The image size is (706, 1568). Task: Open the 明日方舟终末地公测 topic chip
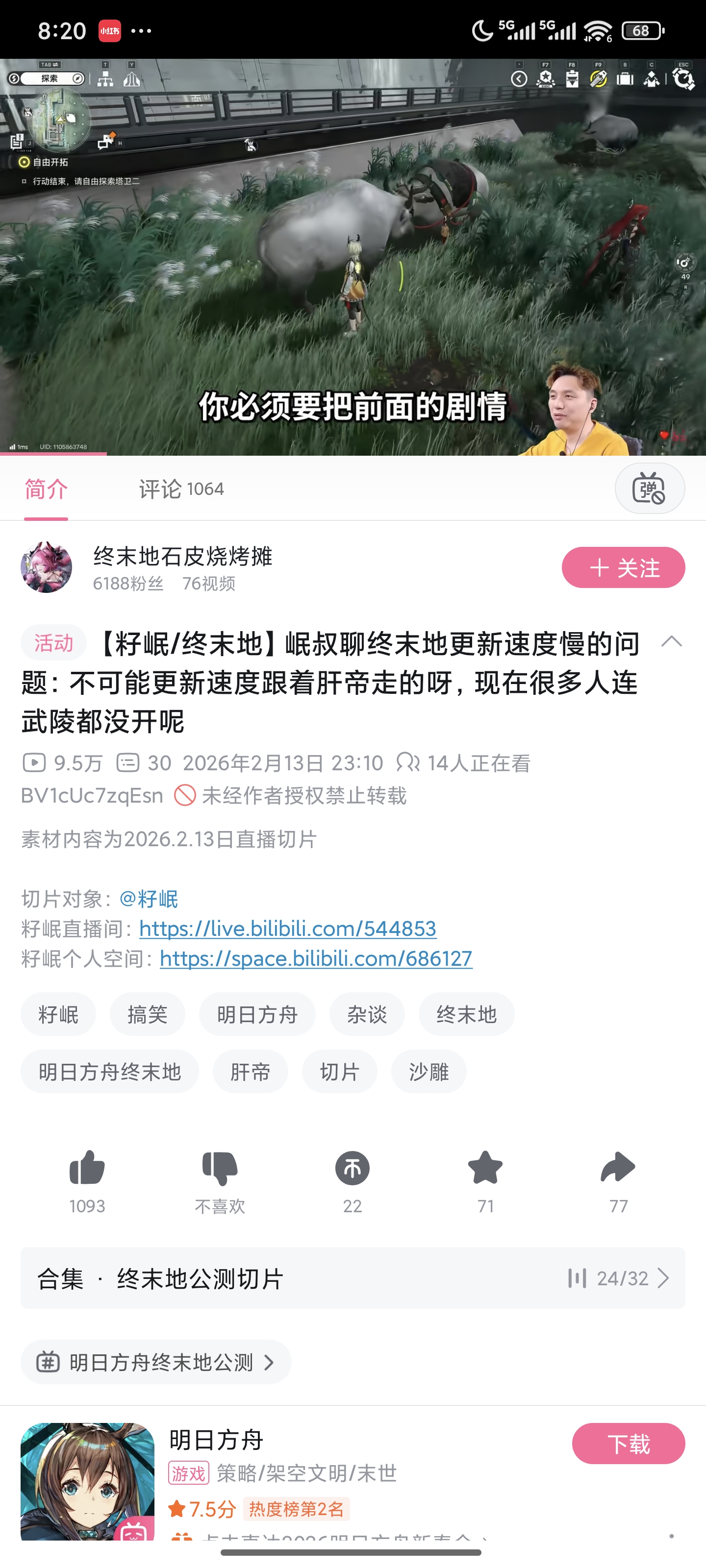[x=156, y=1362]
